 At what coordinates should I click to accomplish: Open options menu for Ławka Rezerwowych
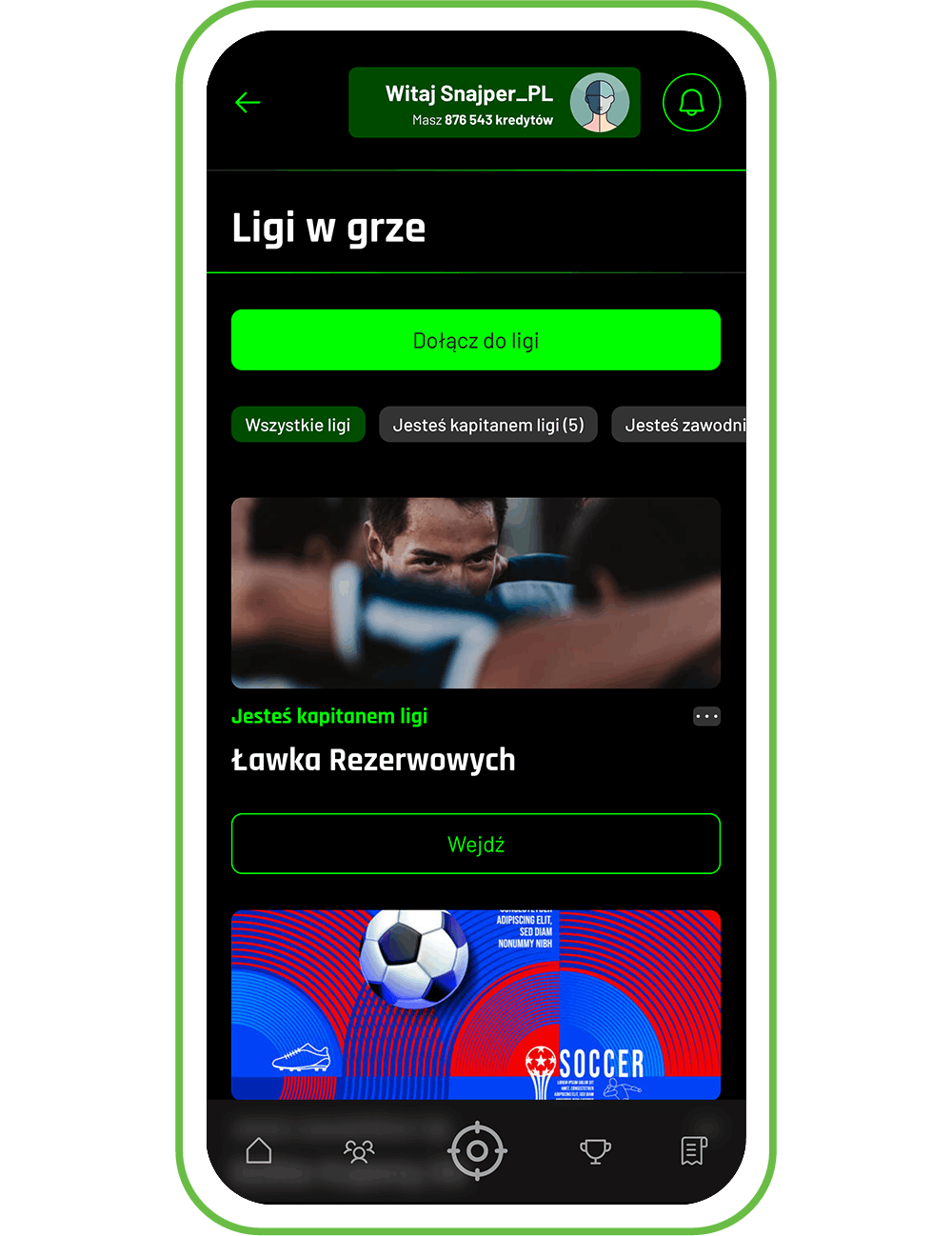coord(706,716)
